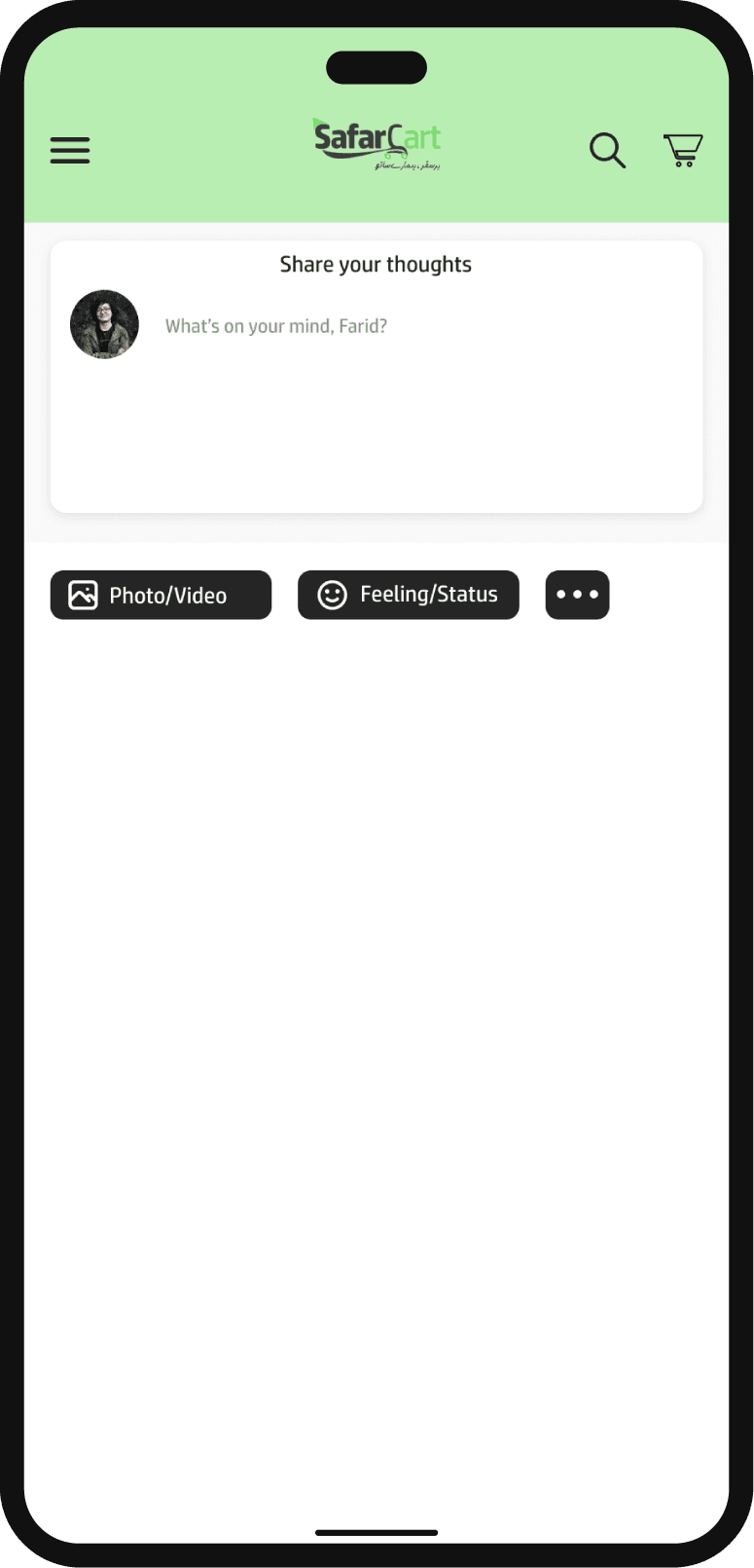Choose a Feeling/Status for the post
Screen dimensions: 754x1568
[x=409, y=595]
